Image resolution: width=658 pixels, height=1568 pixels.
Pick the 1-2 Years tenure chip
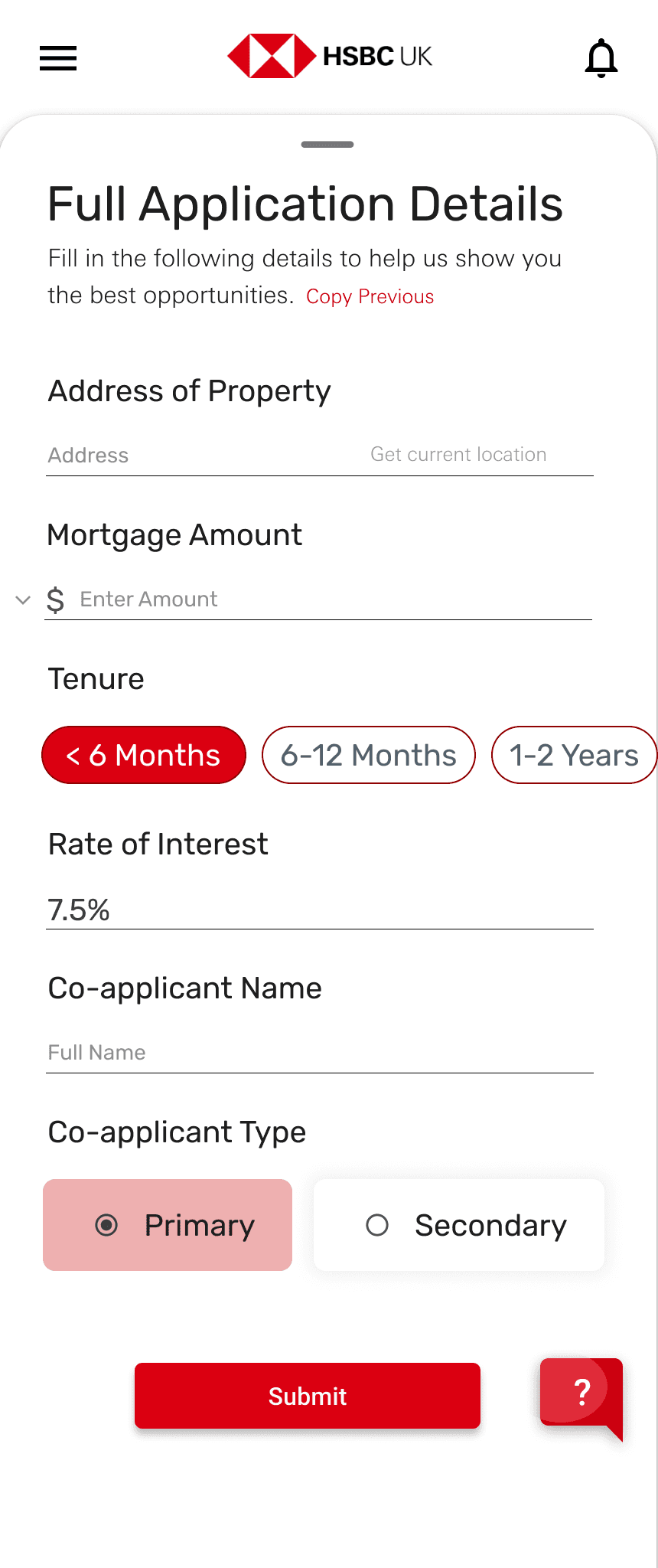[x=574, y=755]
